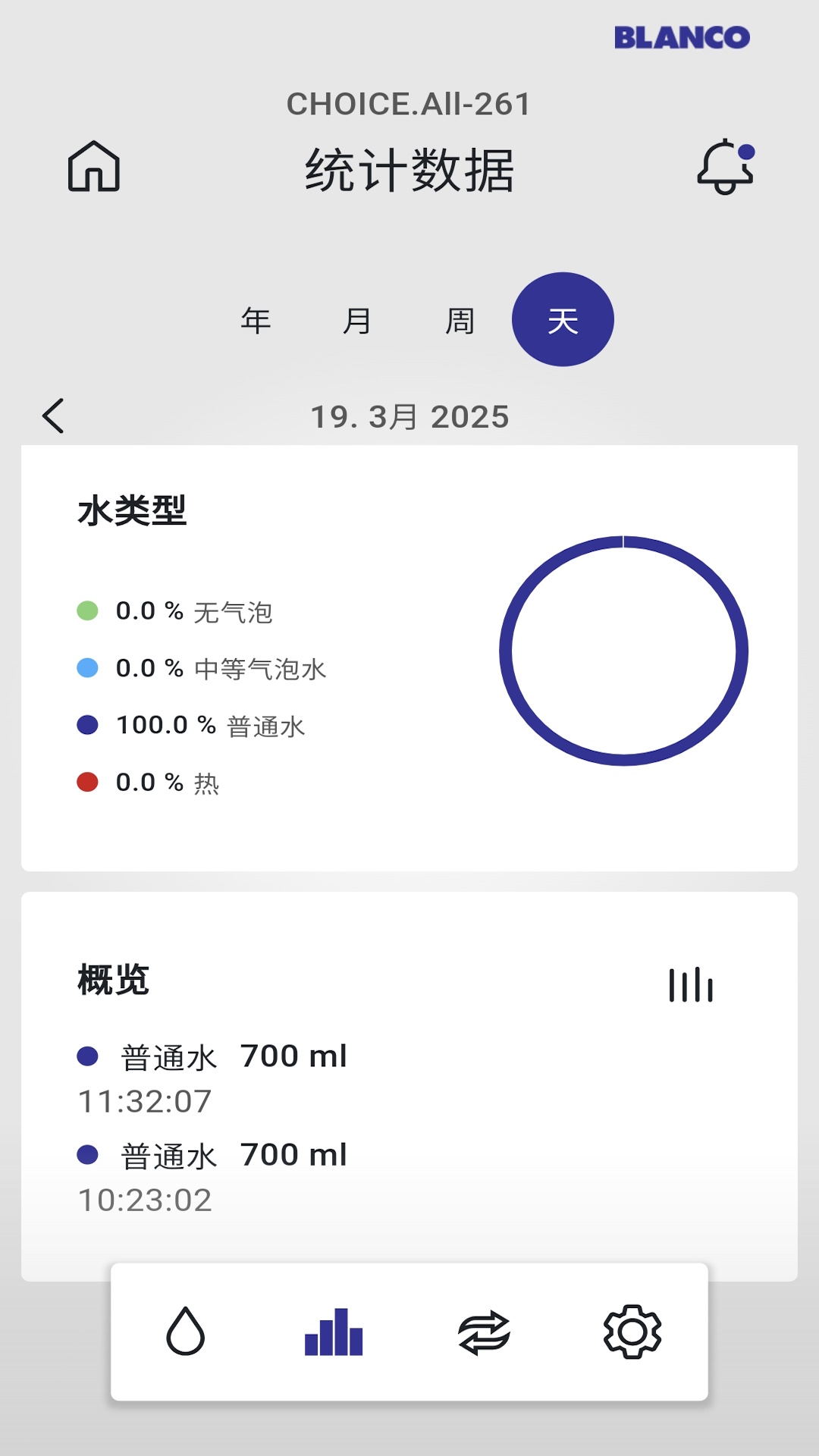Go to previous day with back chevron

coord(52,416)
